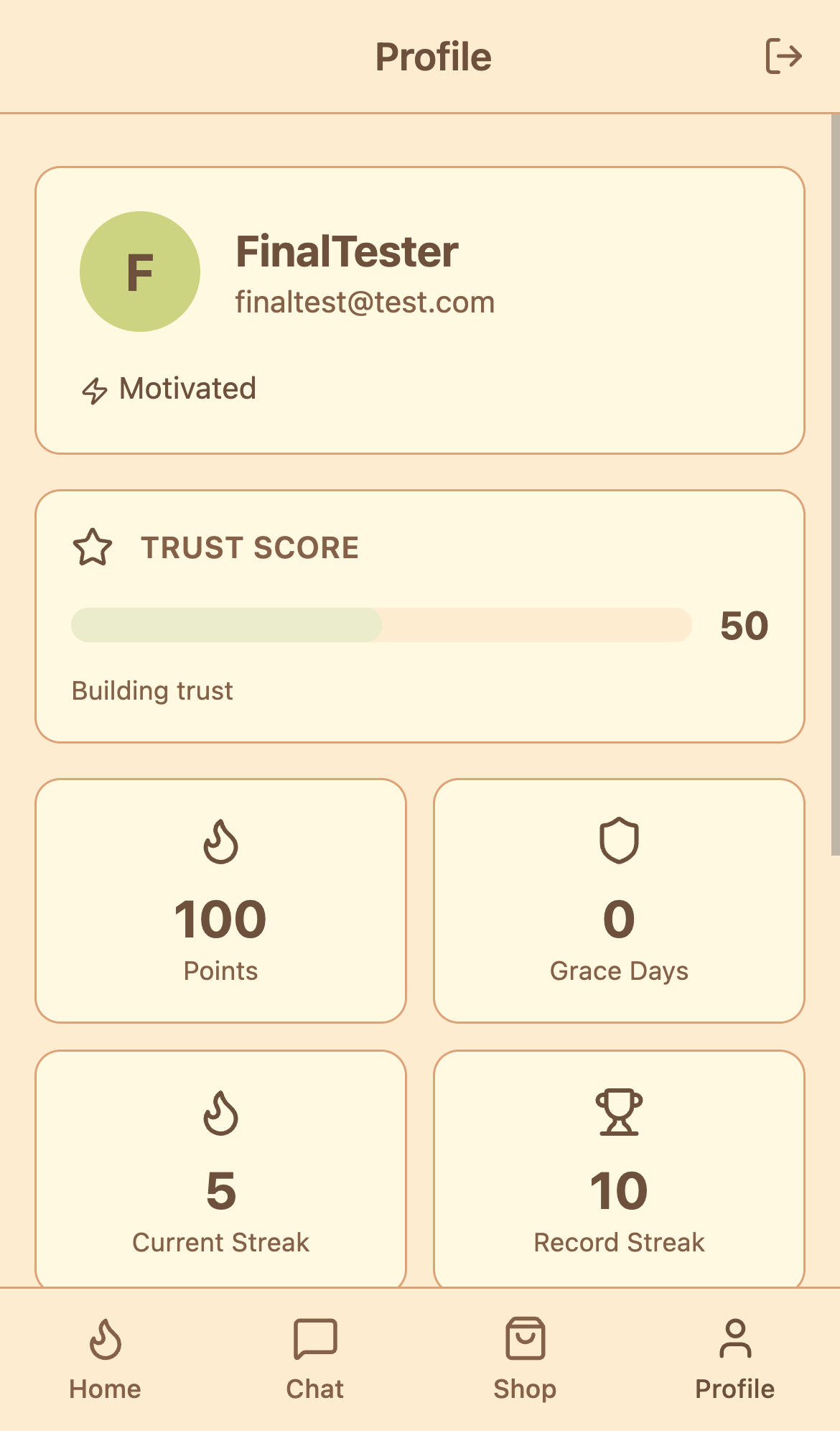Open the Shop tab
840x1431 pixels.
(x=525, y=1358)
